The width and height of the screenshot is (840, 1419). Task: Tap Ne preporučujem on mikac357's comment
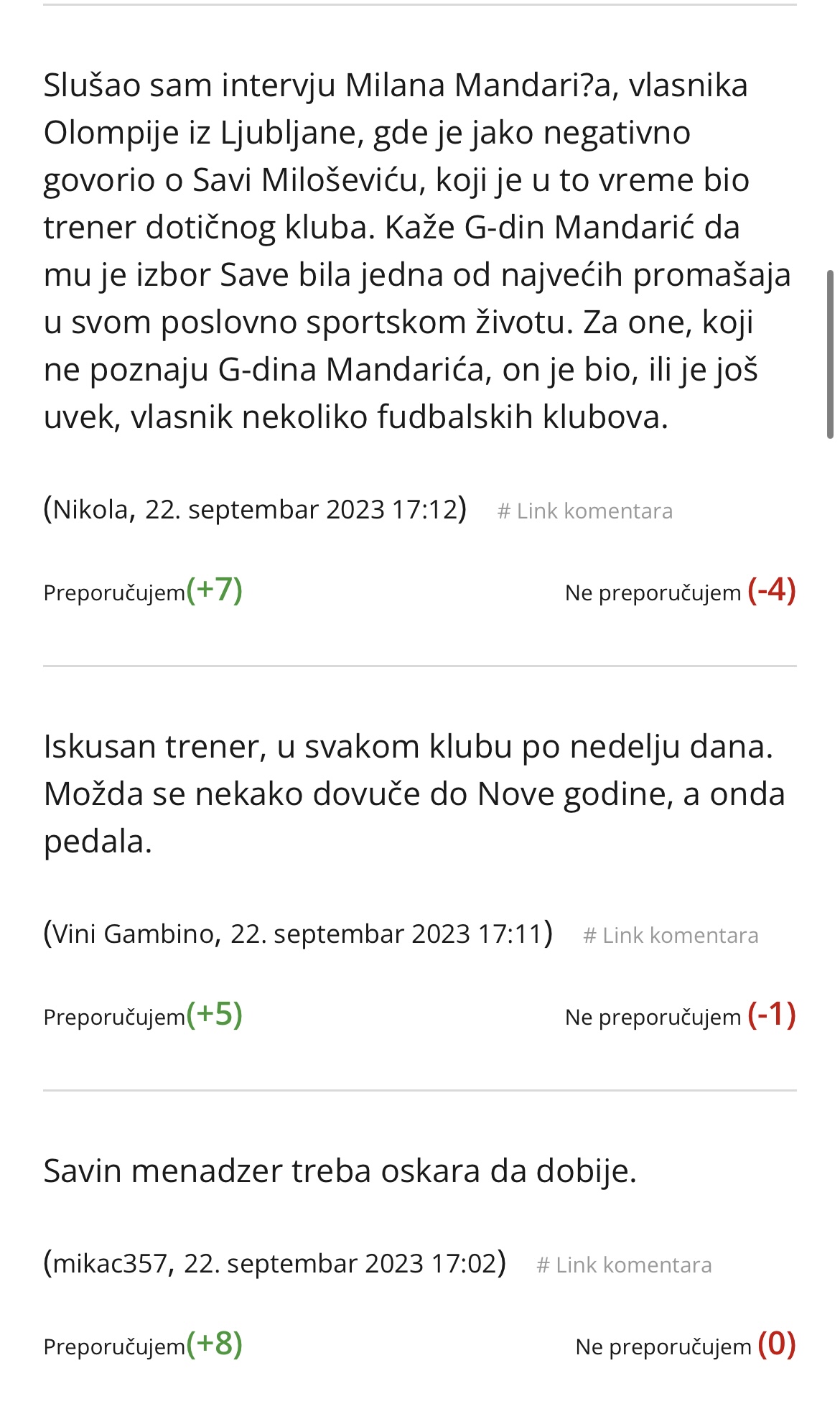[x=686, y=1345]
